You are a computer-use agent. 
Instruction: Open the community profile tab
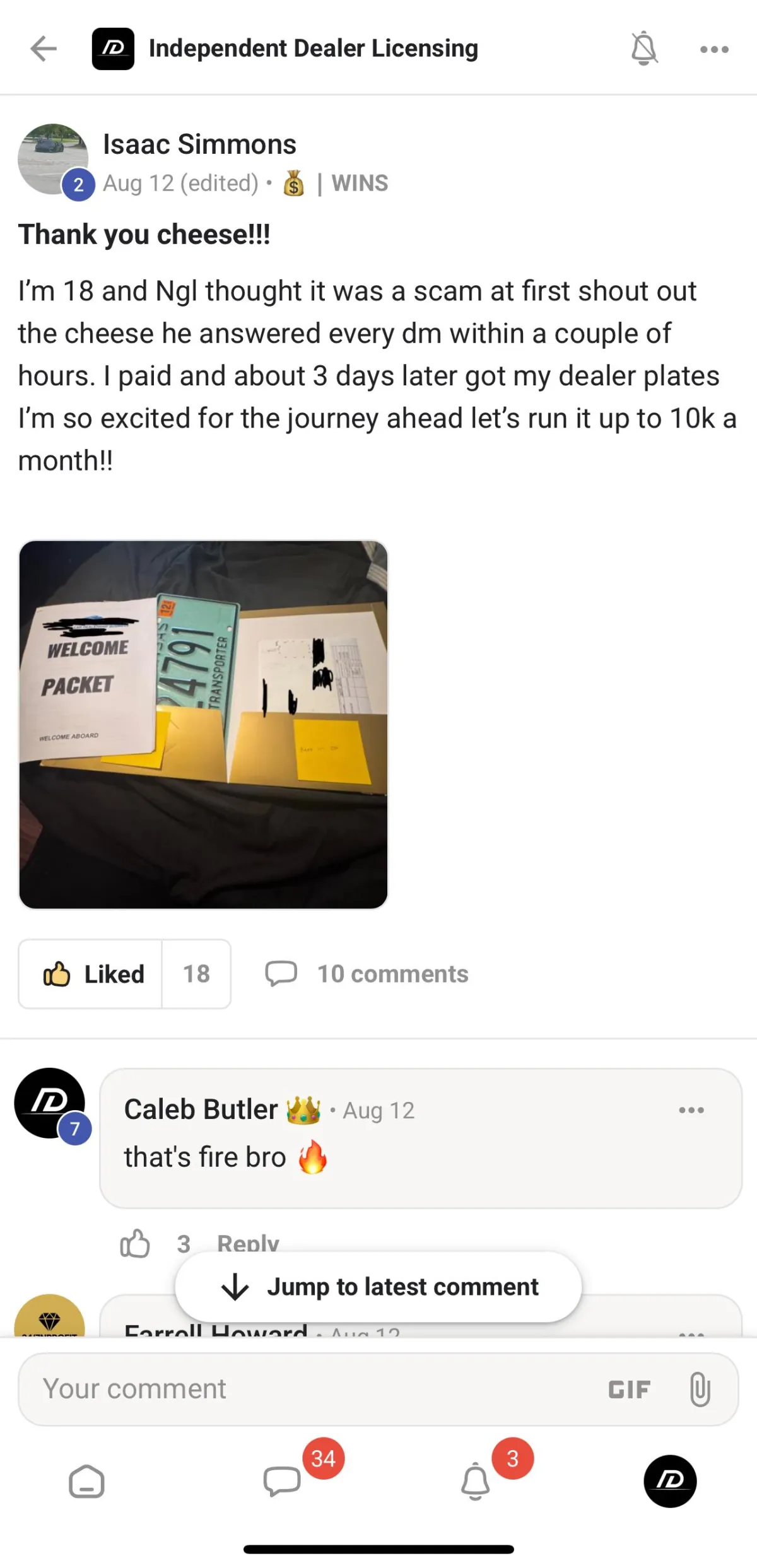point(670,1481)
